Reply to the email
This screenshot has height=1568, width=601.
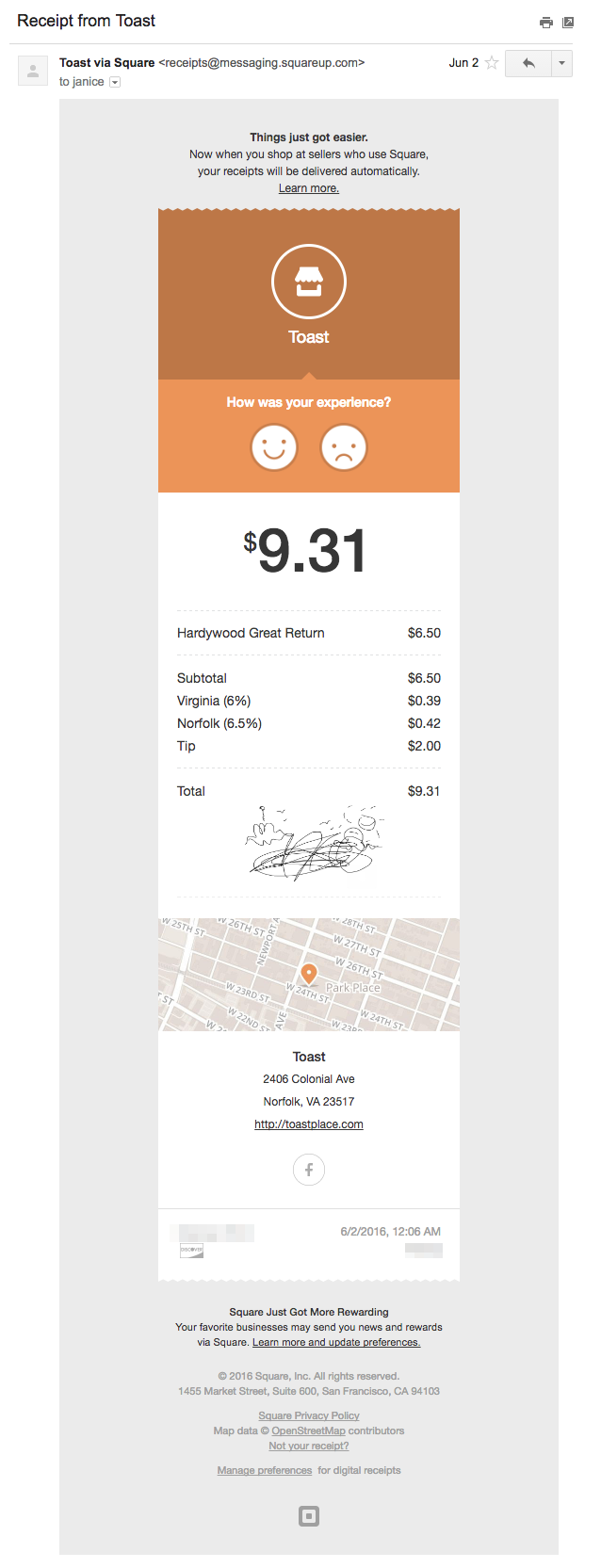[528, 63]
